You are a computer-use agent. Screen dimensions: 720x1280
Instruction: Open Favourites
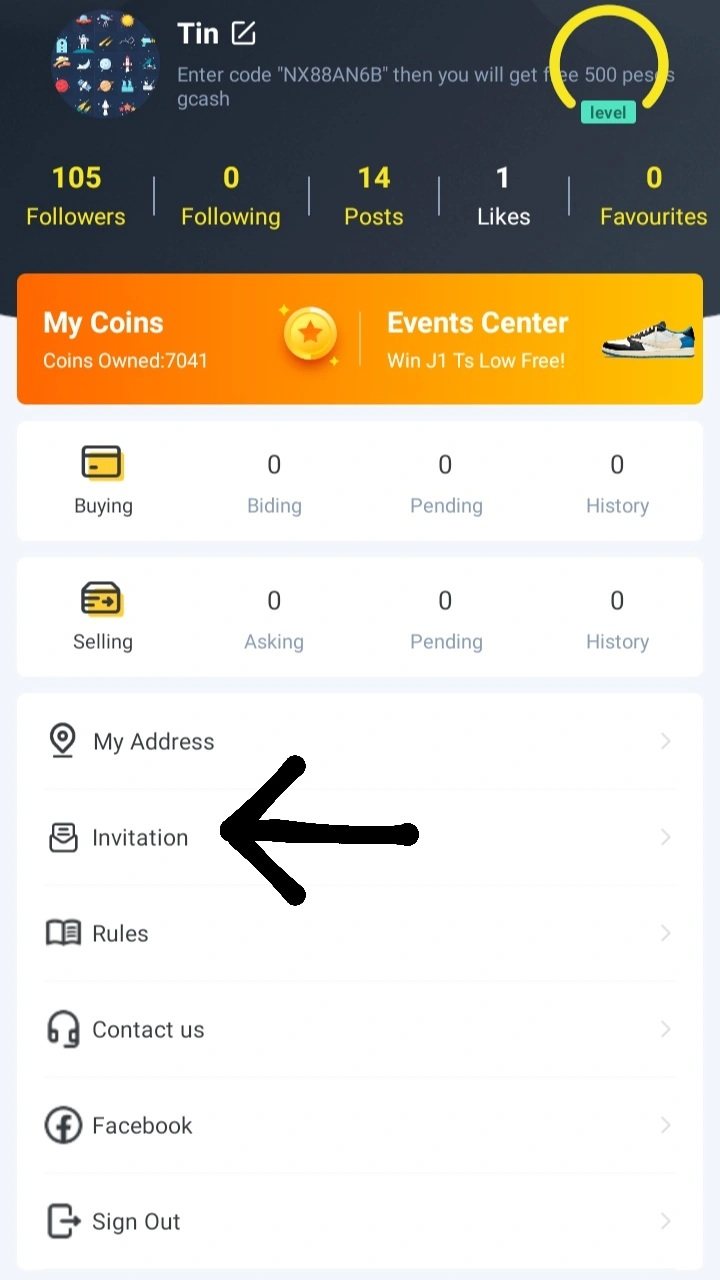[653, 196]
